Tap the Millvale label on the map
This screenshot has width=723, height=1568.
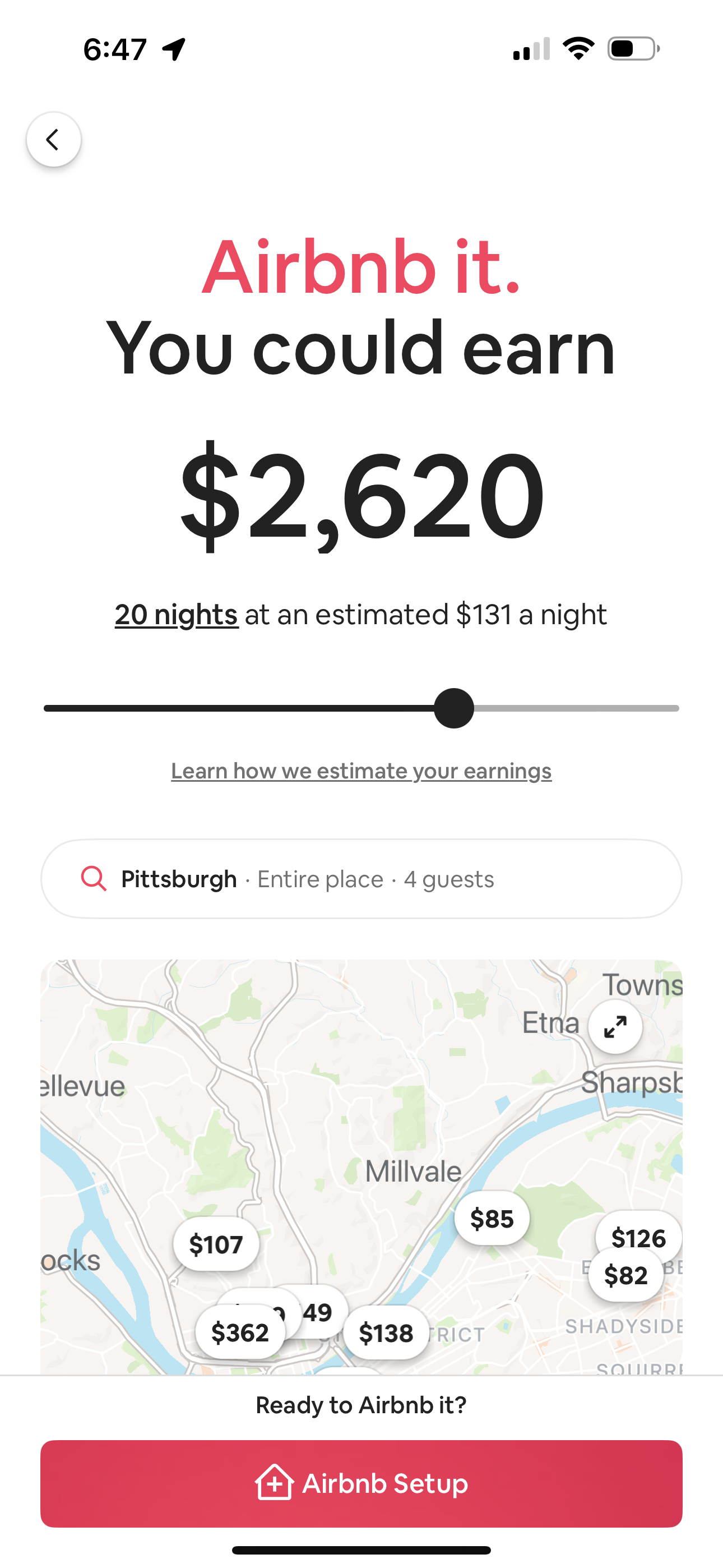click(414, 1170)
